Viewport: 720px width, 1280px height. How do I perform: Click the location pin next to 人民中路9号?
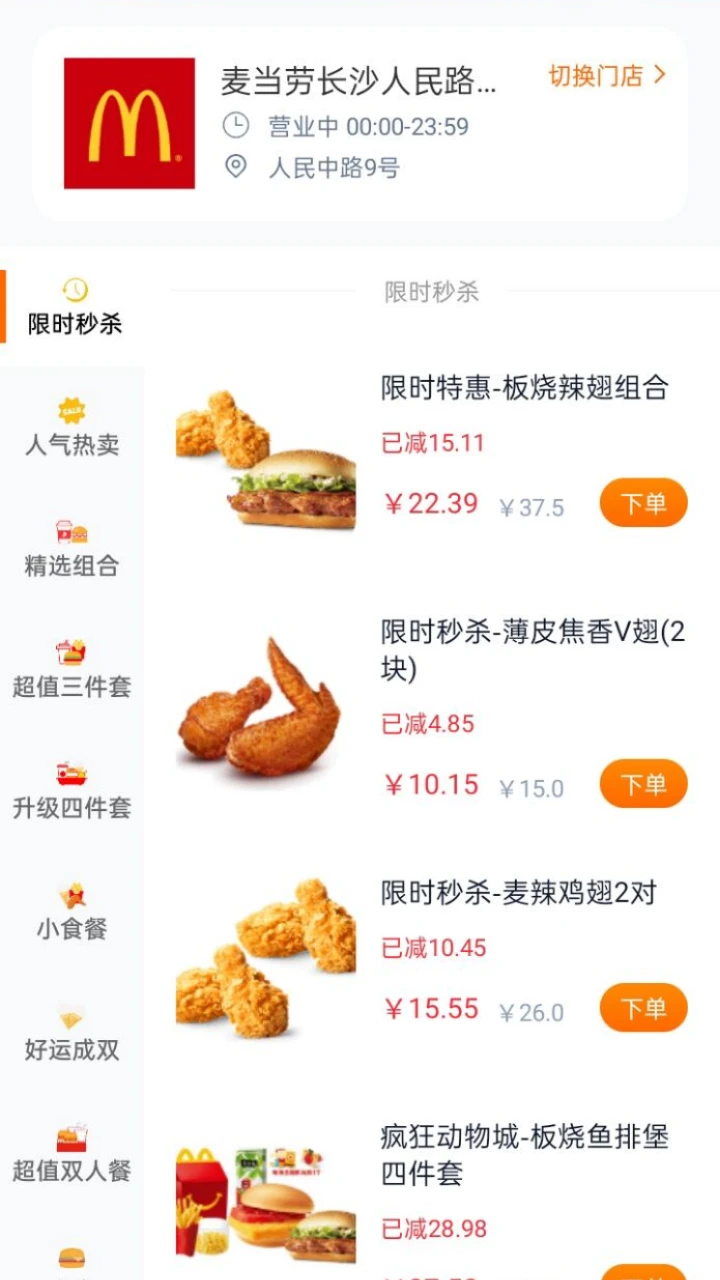point(236,166)
